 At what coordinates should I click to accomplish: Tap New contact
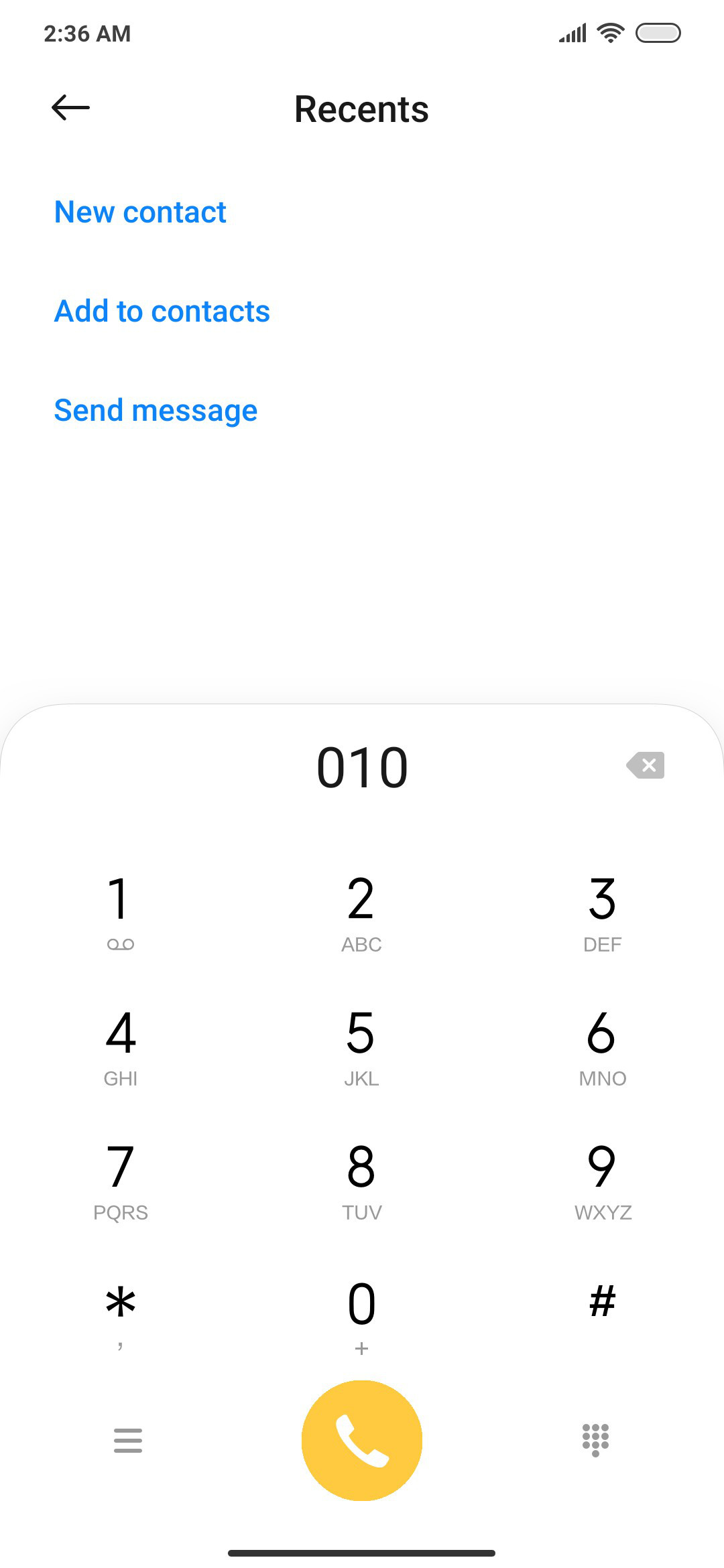pos(140,212)
